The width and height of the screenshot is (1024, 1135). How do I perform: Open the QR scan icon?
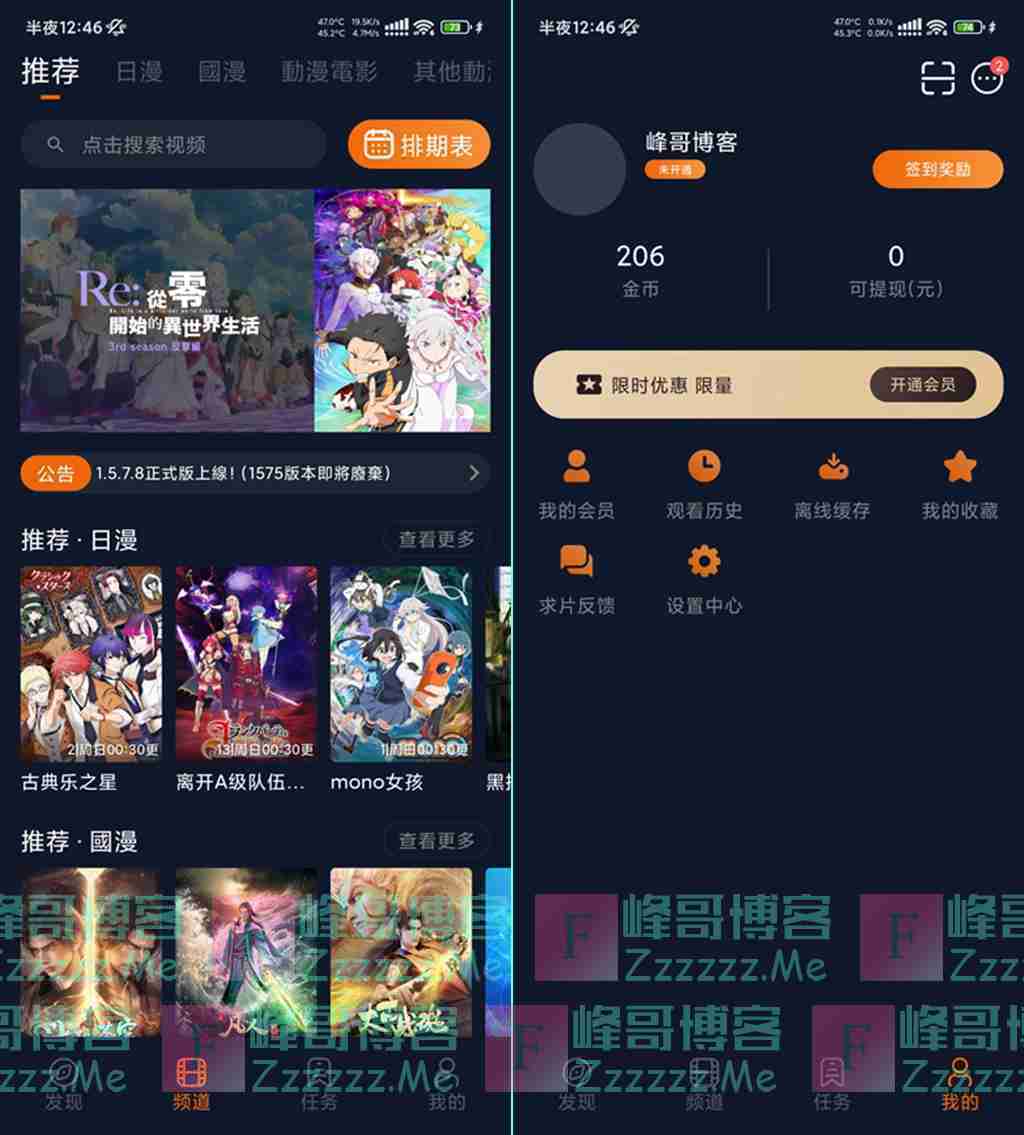click(x=937, y=78)
